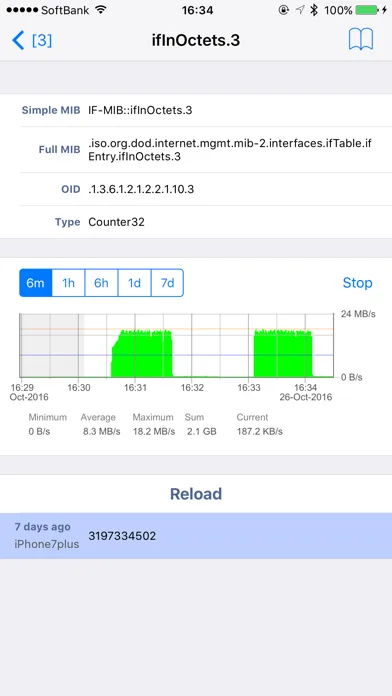The image size is (392, 696).
Task: Go back to the [3] list
Action: tap(32, 40)
